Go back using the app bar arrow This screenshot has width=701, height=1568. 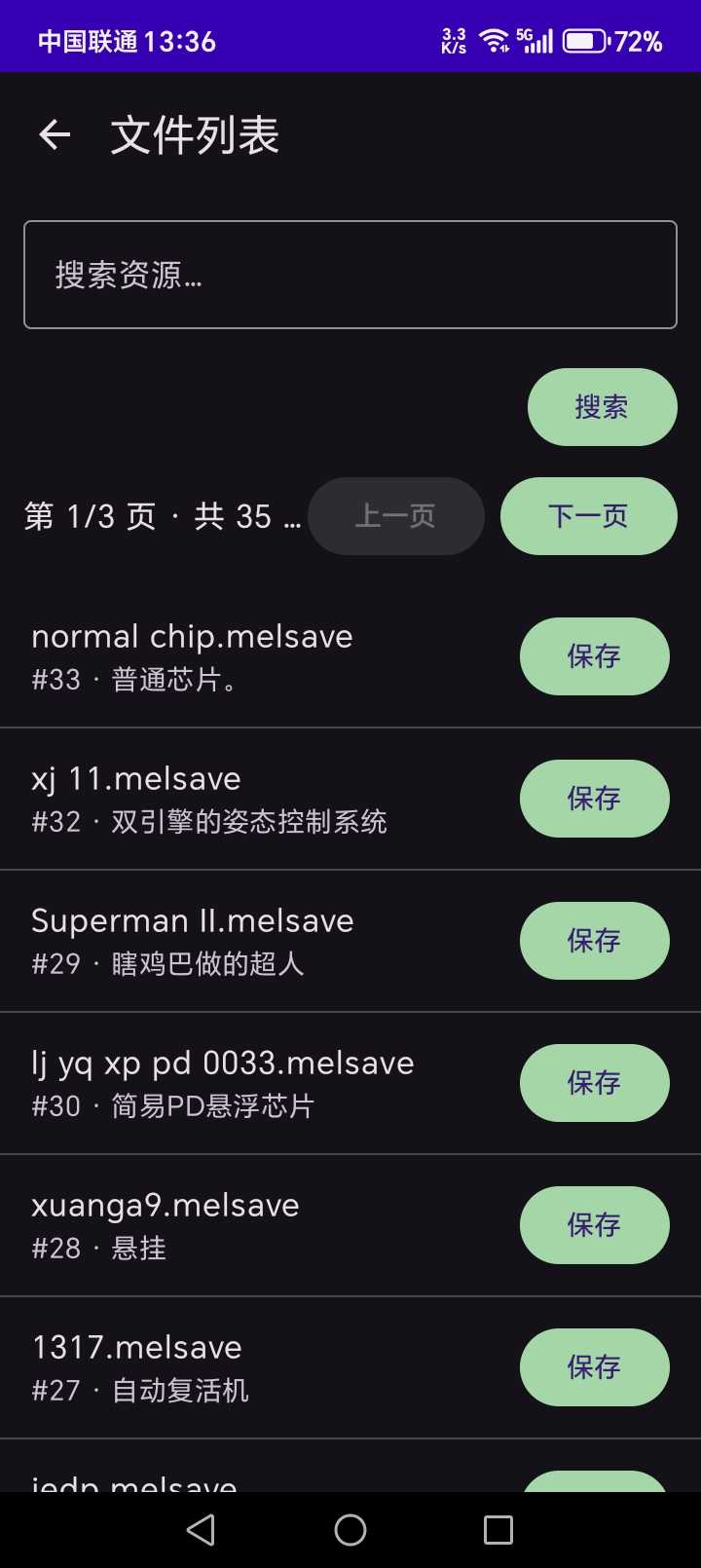[x=55, y=135]
